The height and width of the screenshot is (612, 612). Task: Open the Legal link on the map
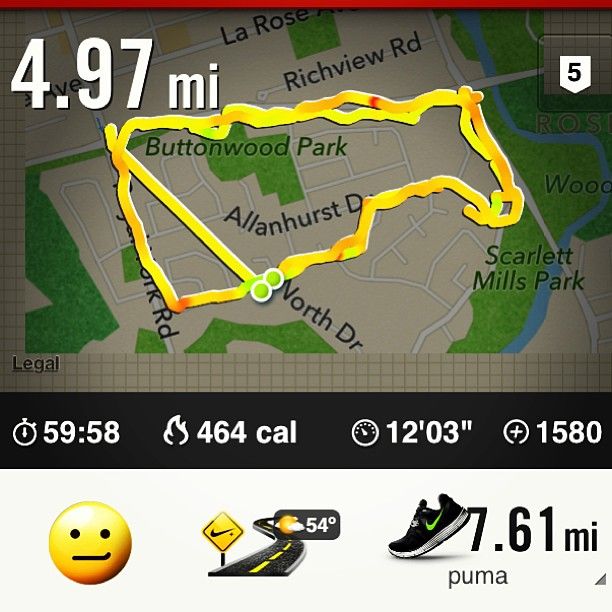coord(35,364)
